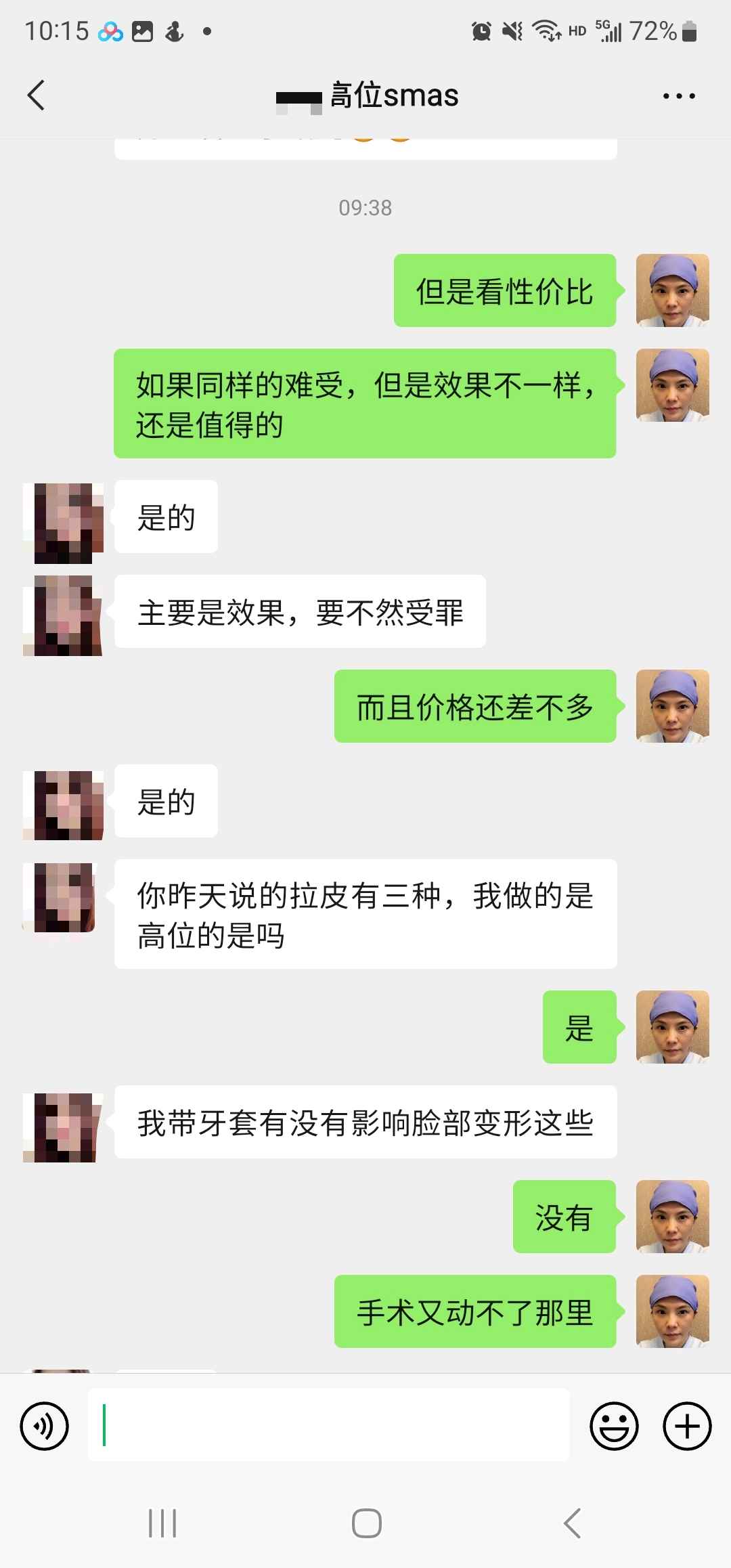Open the plus attachment menu
Screen dimensions: 731x1568
pyautogui.click(x=687, y=1426)
